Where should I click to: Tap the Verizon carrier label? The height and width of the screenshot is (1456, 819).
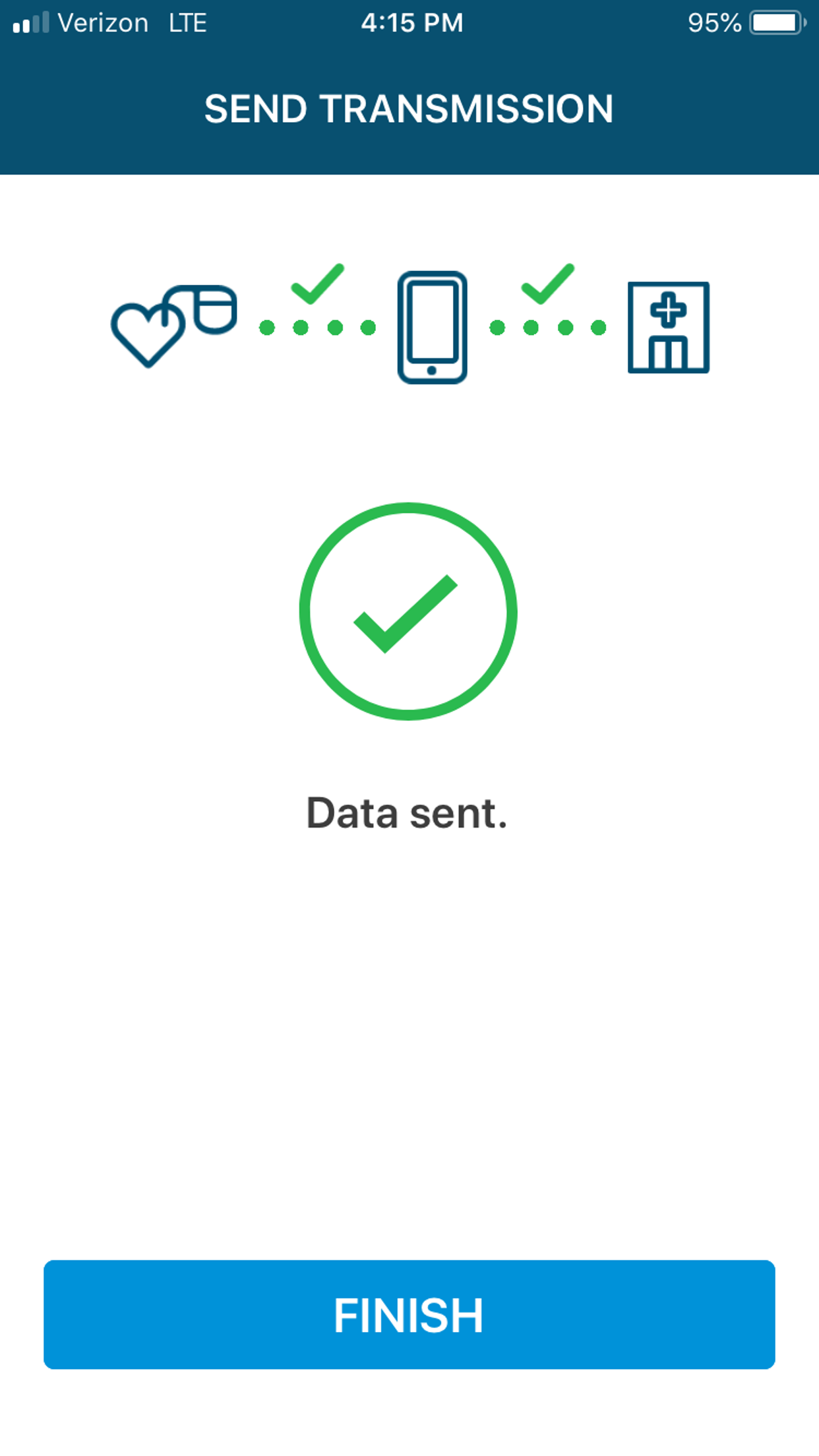coord(103,22)
